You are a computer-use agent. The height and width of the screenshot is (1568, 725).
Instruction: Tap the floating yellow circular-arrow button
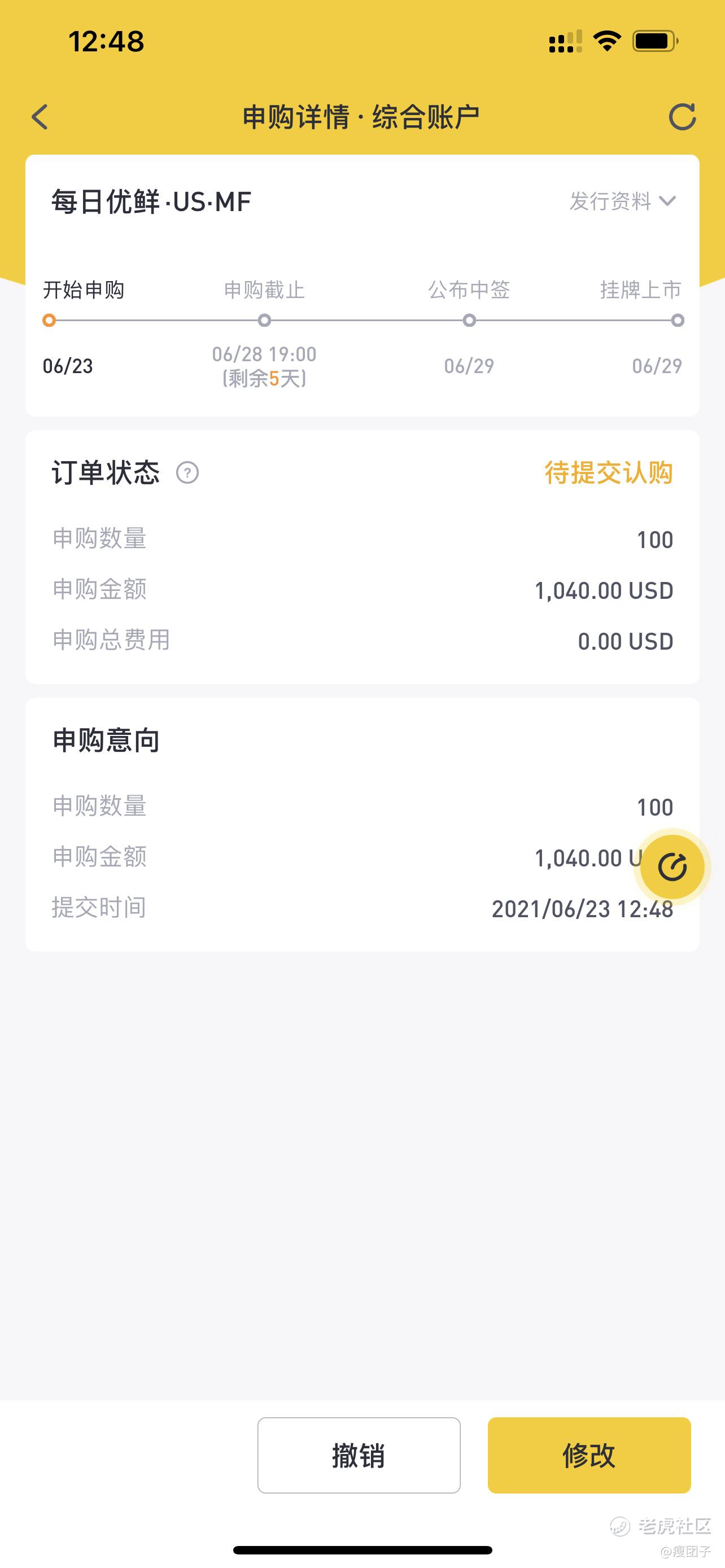click(x=672, y=867)
